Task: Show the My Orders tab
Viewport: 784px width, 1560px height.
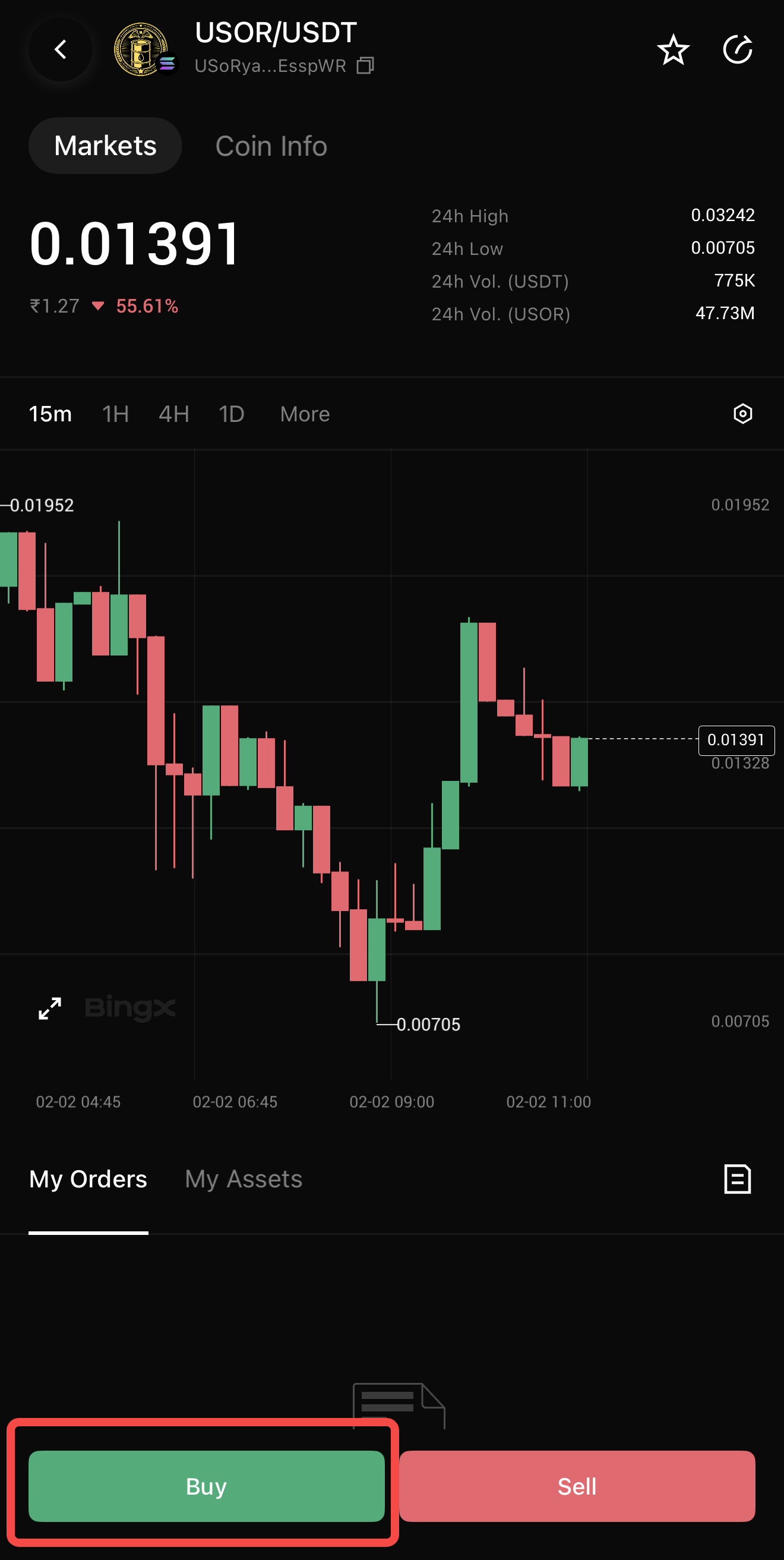Action: click(88, 1179)
